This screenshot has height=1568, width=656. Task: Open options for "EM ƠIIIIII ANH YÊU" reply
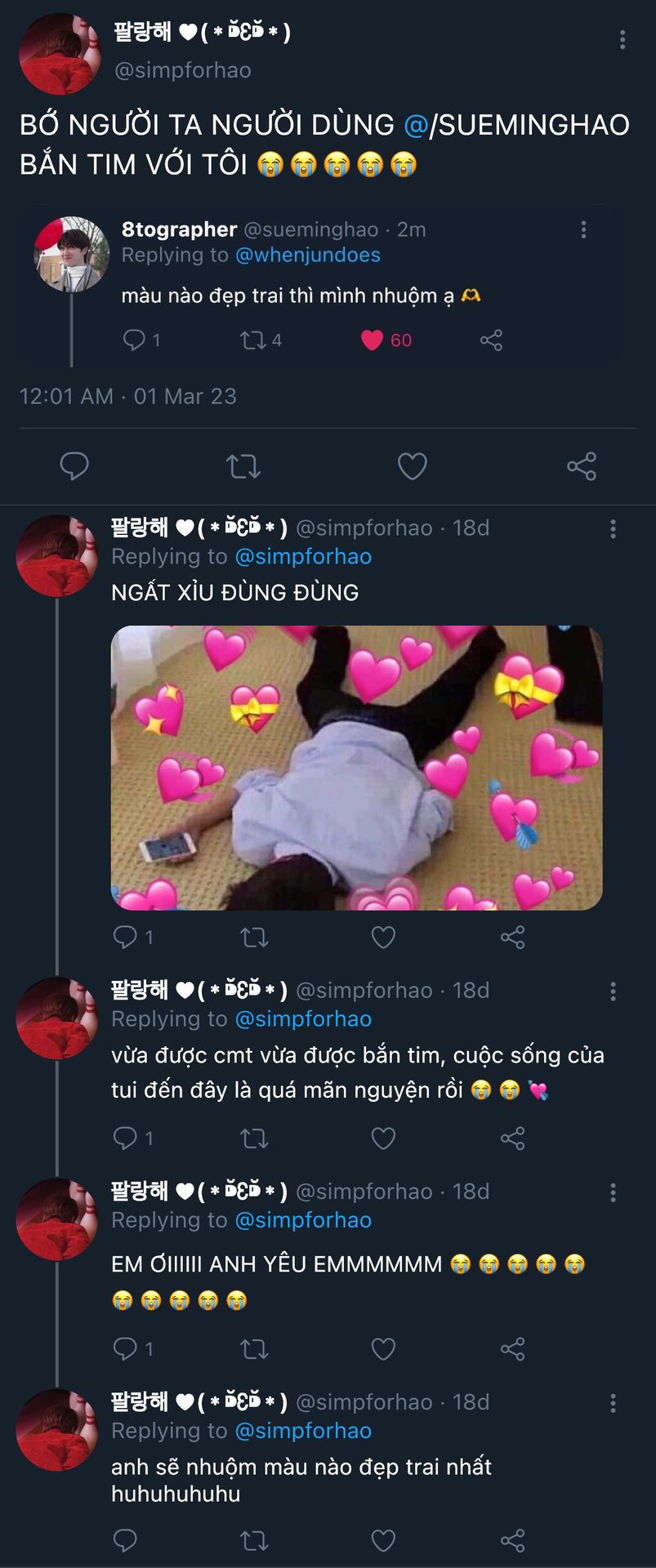613,1192
